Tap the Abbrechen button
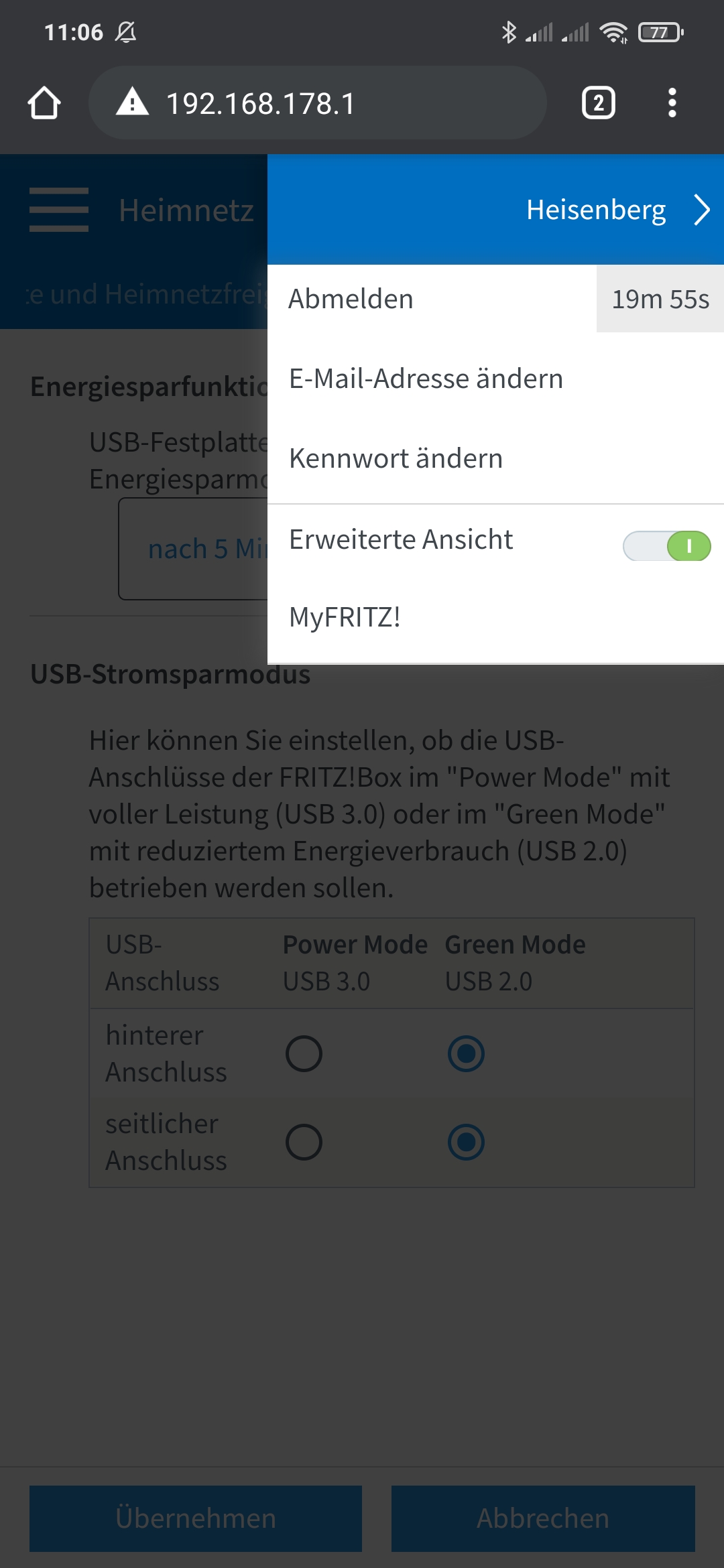Viewport: 724px width, 1568px height. point(543,1518)
